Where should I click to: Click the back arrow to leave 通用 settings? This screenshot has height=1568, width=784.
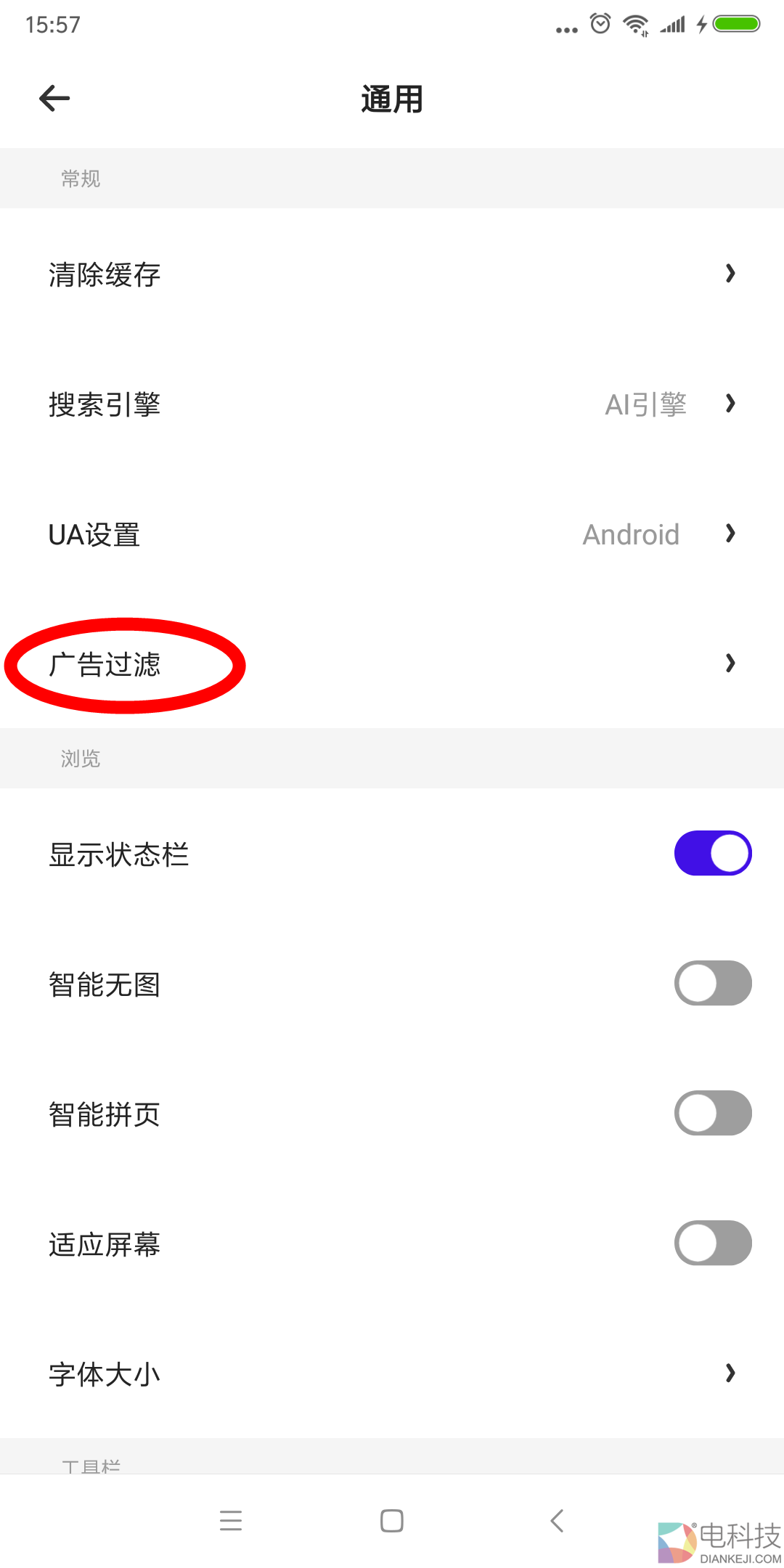tap(54, 98)
